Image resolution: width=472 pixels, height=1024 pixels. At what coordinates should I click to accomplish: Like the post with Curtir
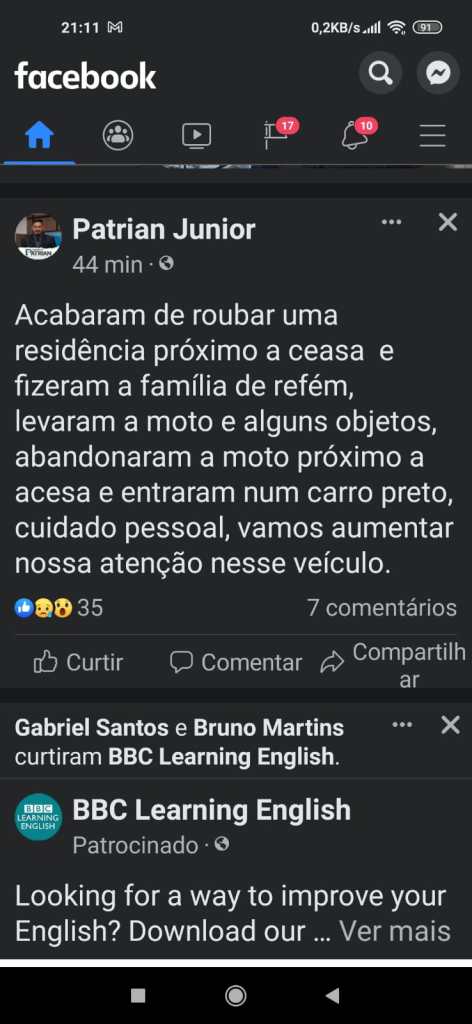coord(78,663)
